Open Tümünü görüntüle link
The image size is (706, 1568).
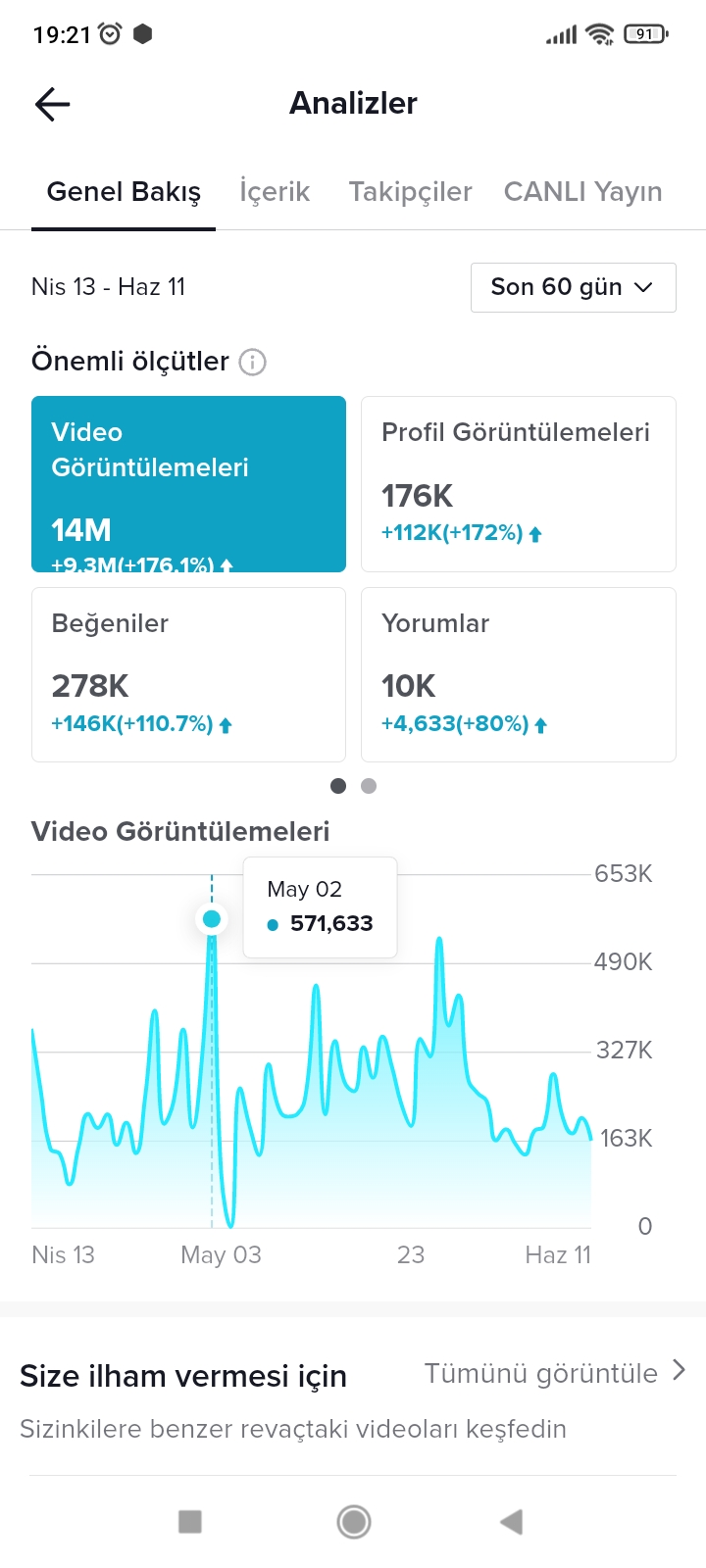[555, 1373]
